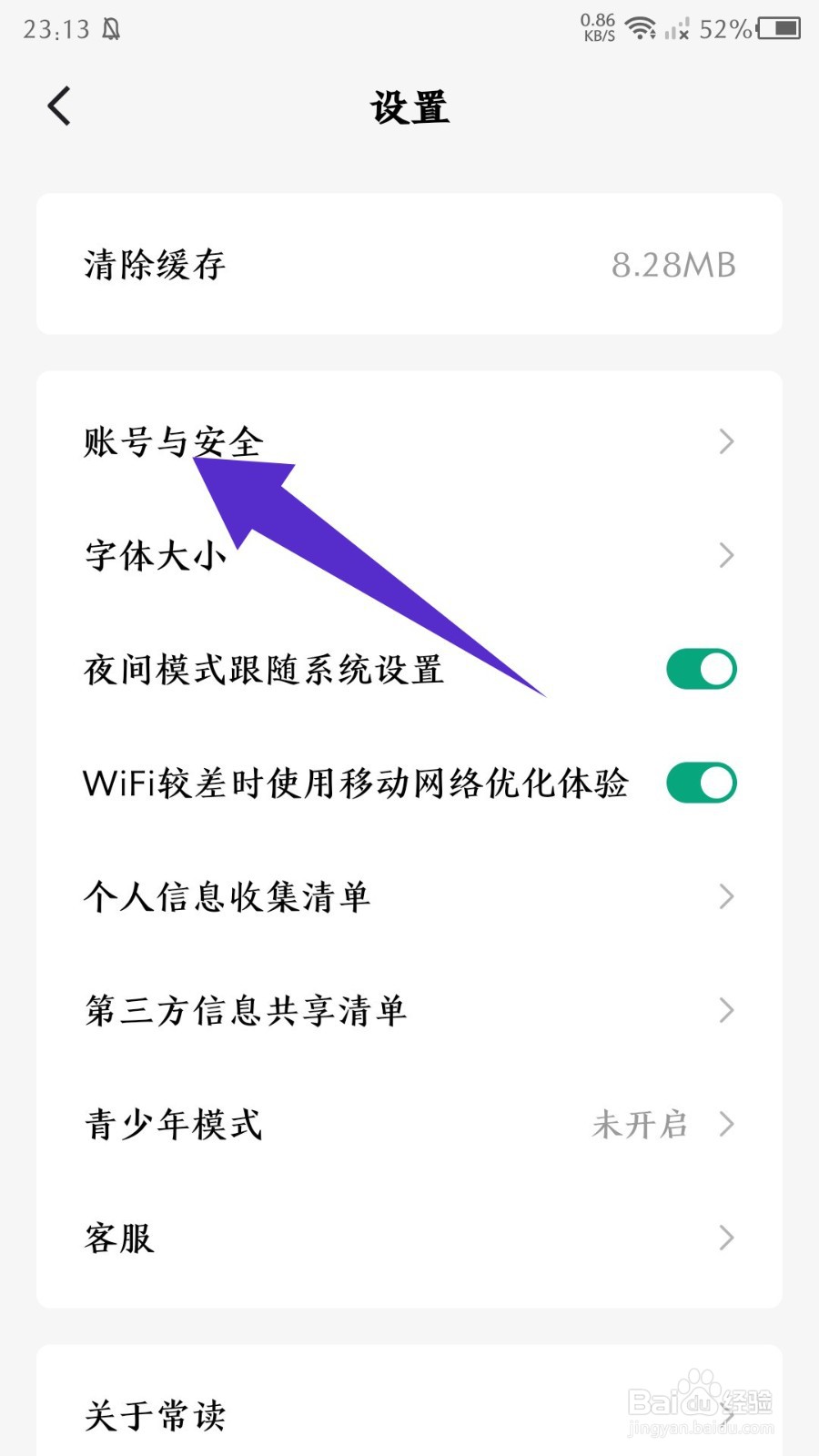Tap the back arrow to leave Settings
819x1456 pixels.
click(x=58, y=105)
